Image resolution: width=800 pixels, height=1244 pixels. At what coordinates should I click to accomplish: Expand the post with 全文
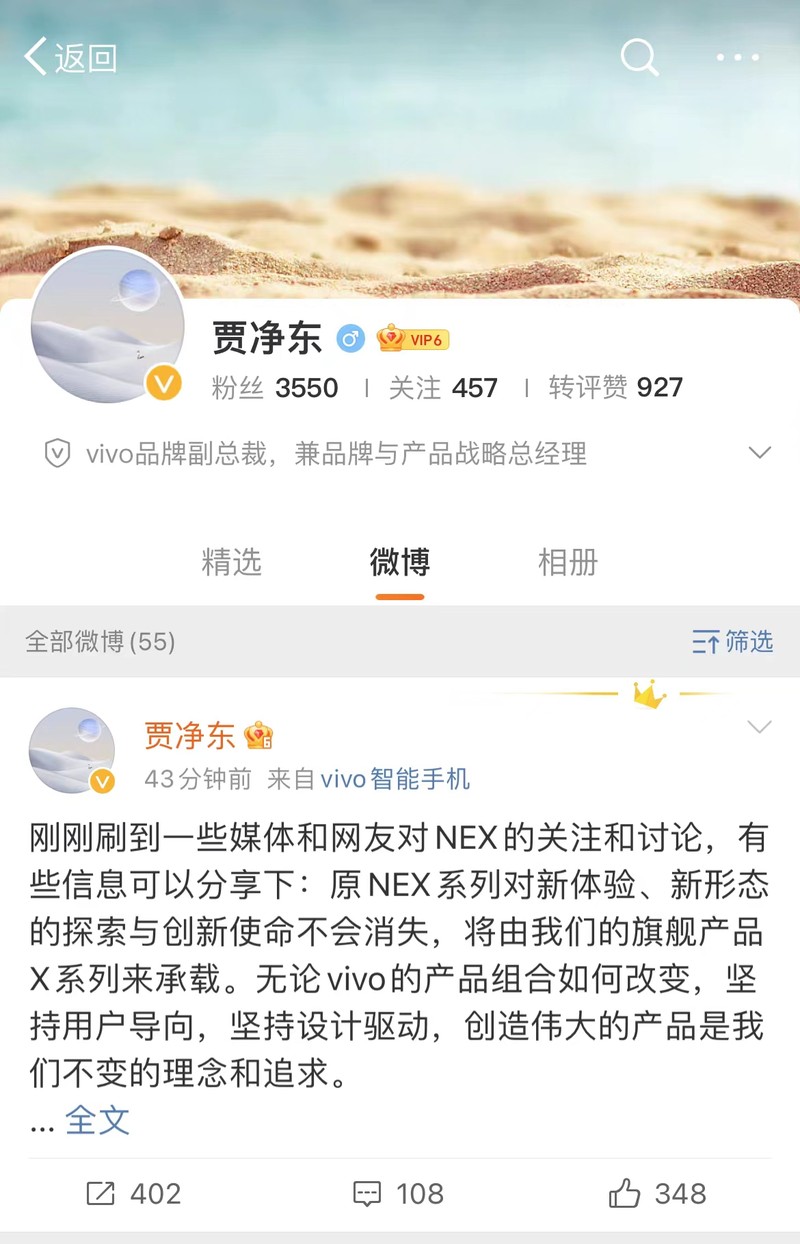[x=98, y=1120]
